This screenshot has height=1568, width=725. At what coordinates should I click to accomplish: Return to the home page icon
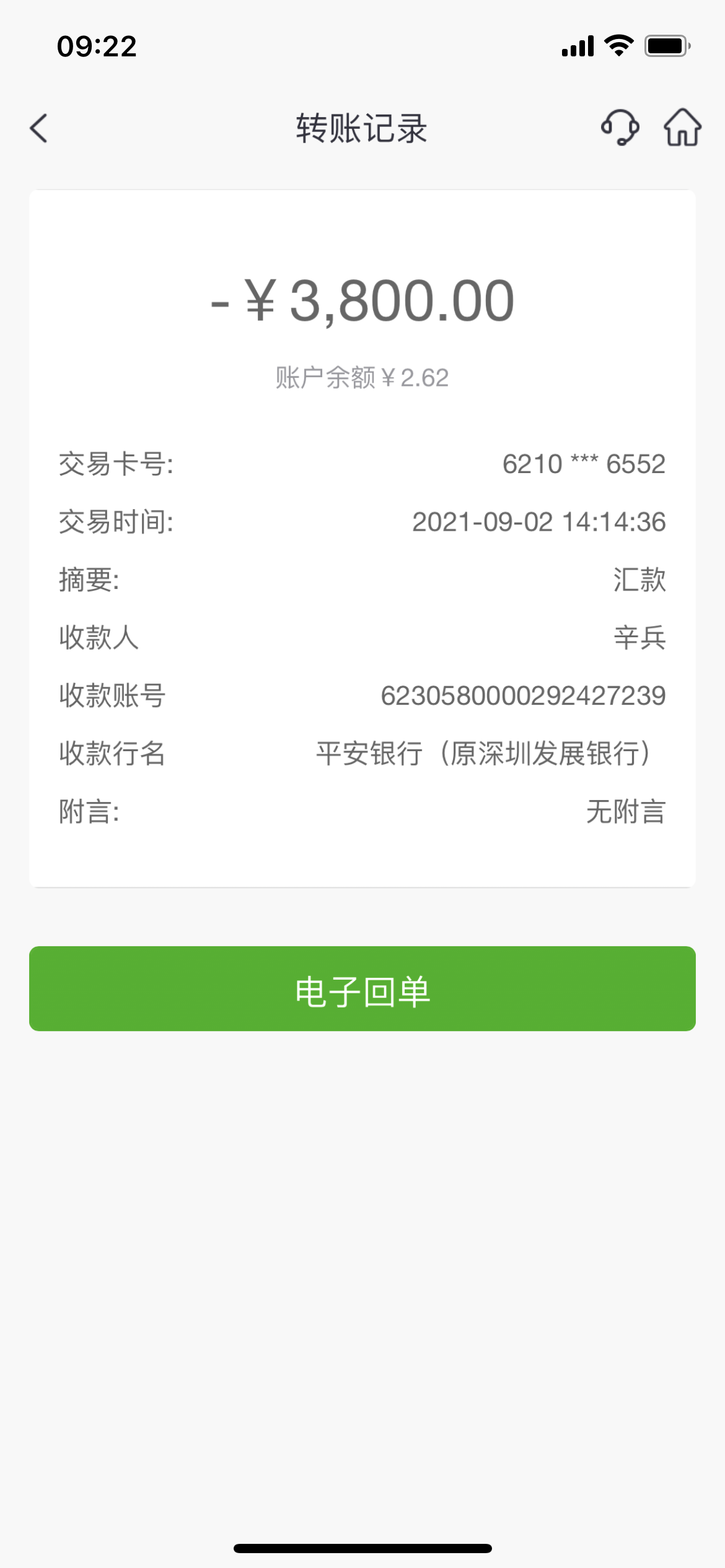tap(682, 128)
